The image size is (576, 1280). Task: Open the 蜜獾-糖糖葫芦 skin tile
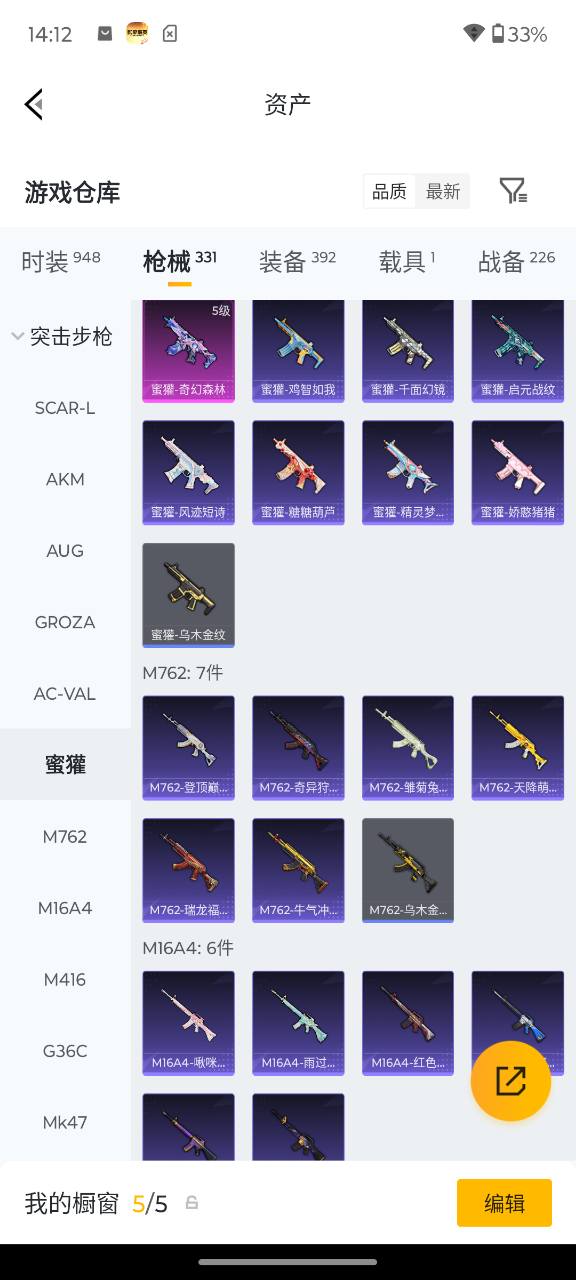click(x=298, y=472)
